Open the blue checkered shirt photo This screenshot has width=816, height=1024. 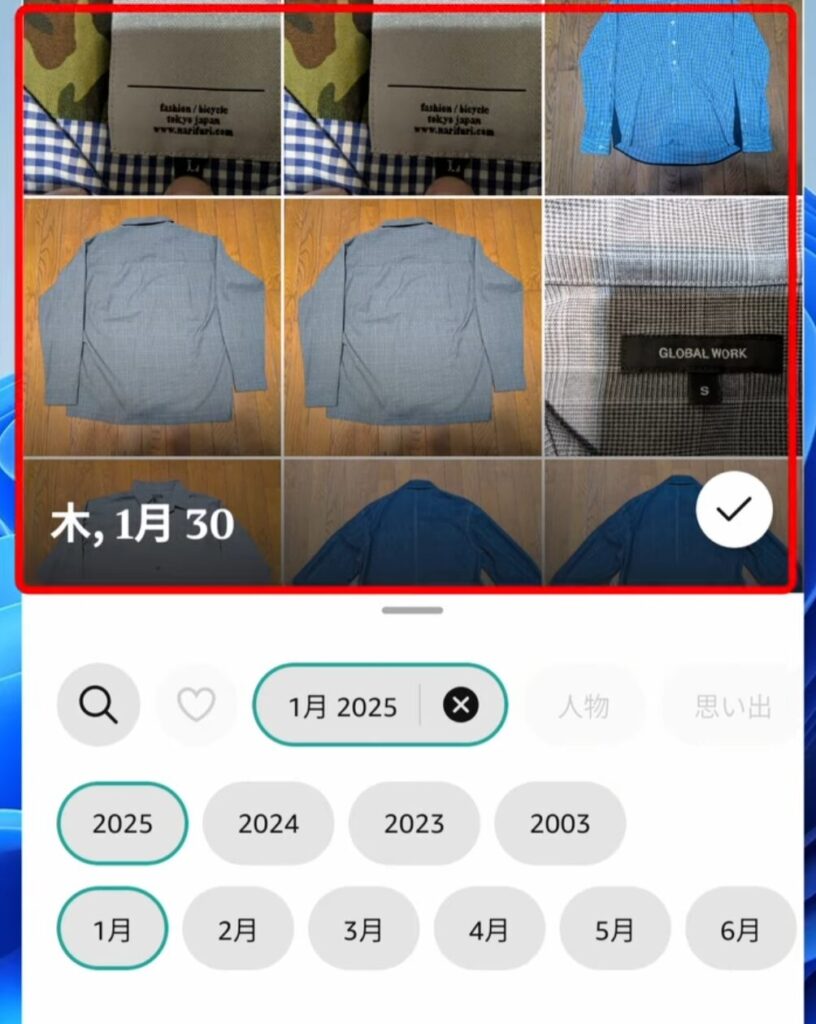[x=672, y=98]
